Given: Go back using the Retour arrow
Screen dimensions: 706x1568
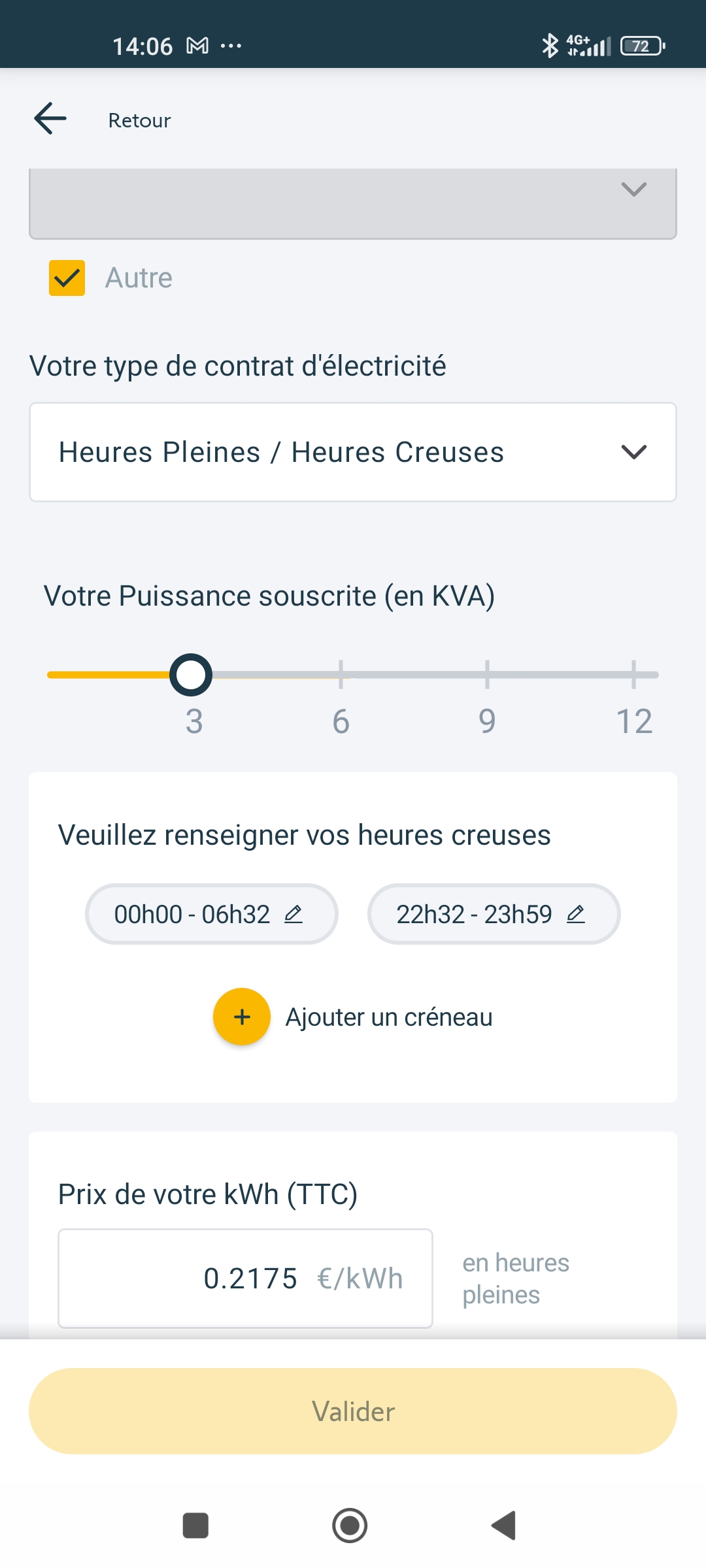Looking at the screenshot, I should (x=51, y=119).
